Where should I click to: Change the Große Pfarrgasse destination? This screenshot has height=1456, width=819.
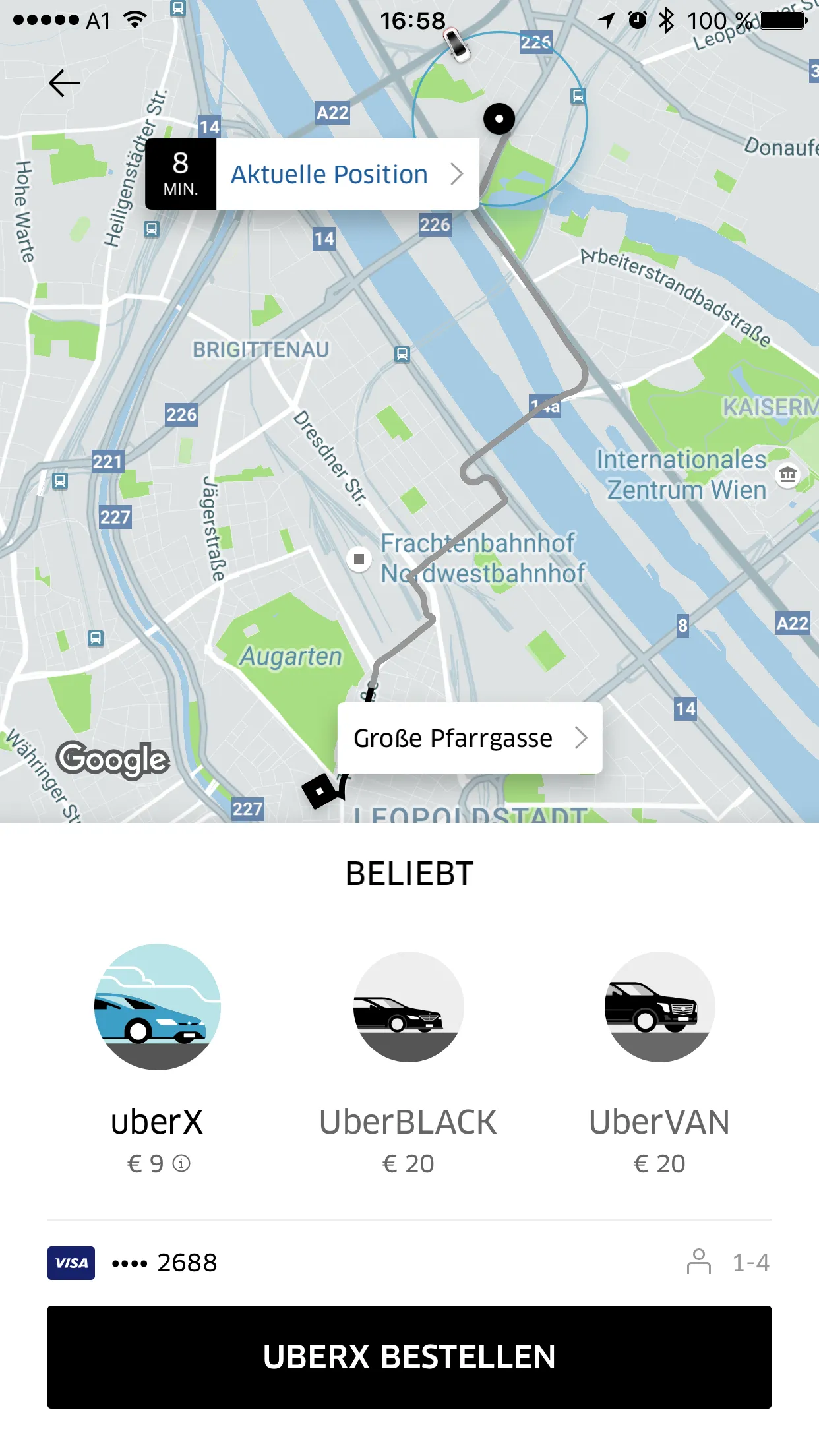(x=469, y=738)
